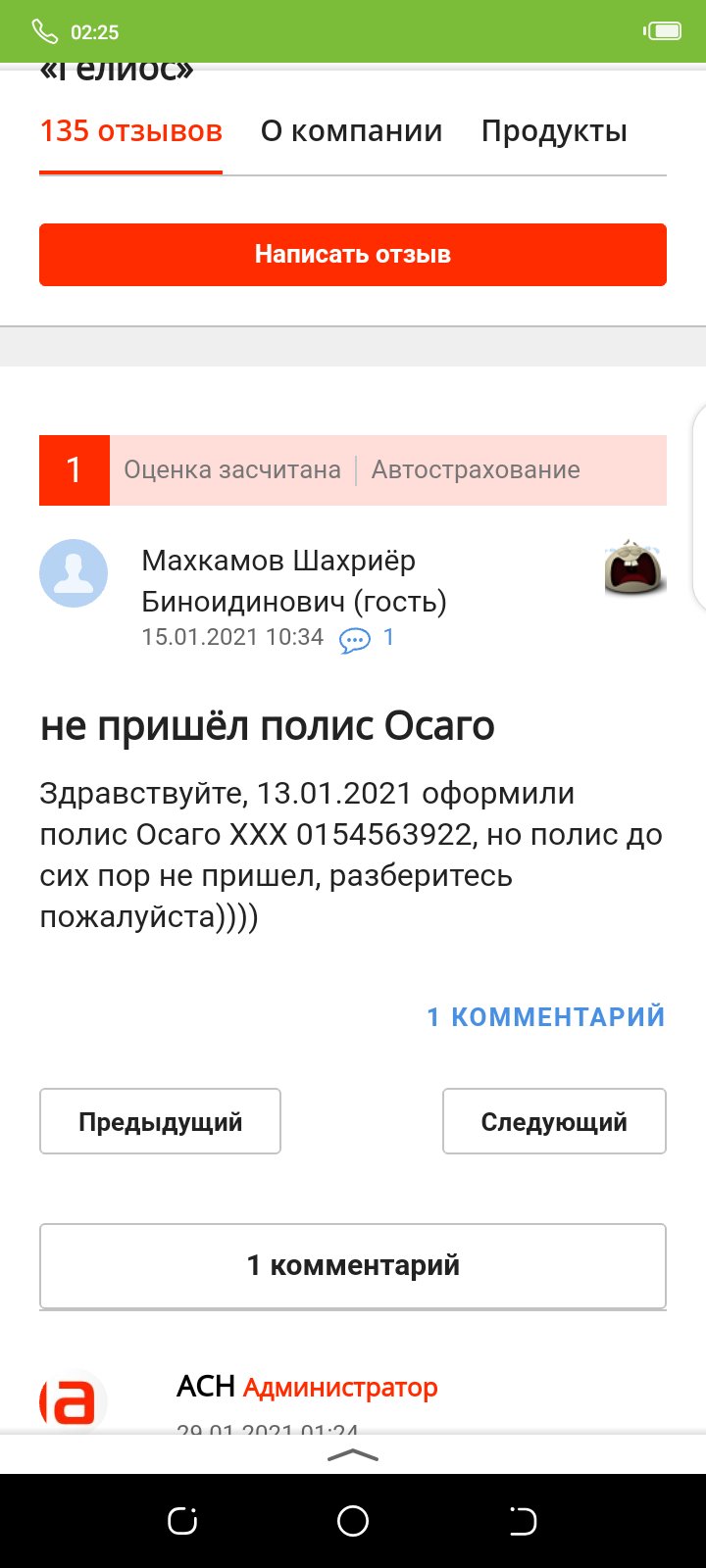Go to the Следующий review

[x=554, y=1121]
